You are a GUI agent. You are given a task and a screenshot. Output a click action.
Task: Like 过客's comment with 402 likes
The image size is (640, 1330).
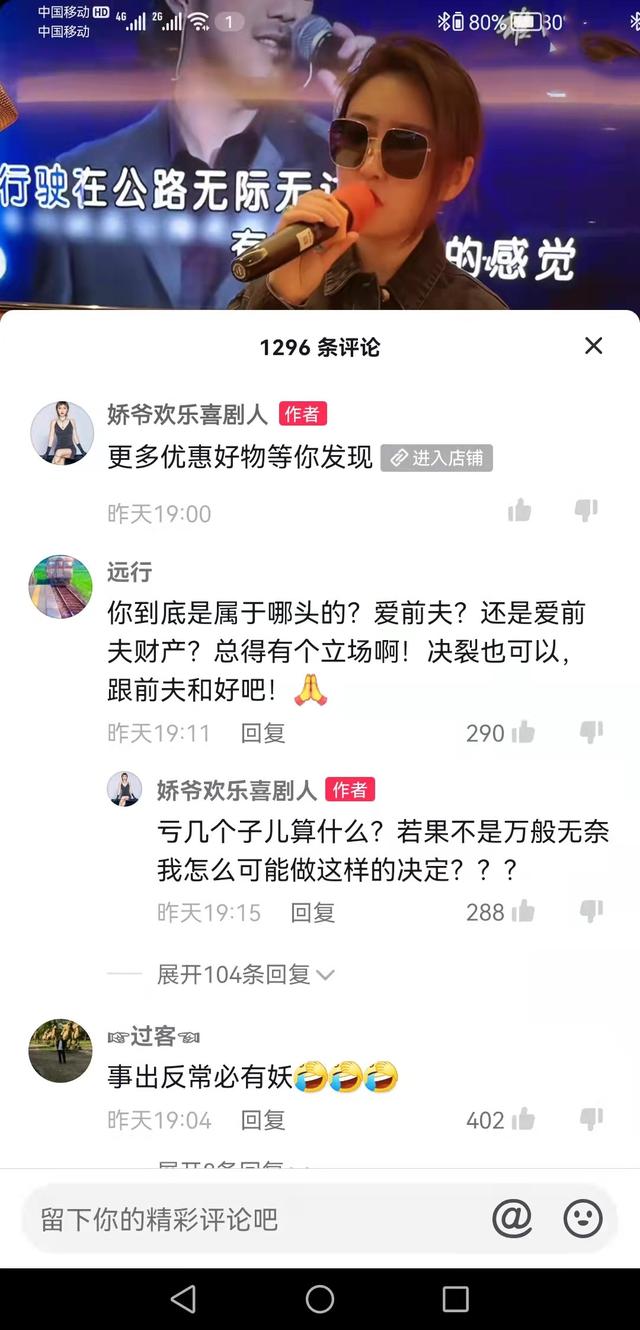(522, 1120)
